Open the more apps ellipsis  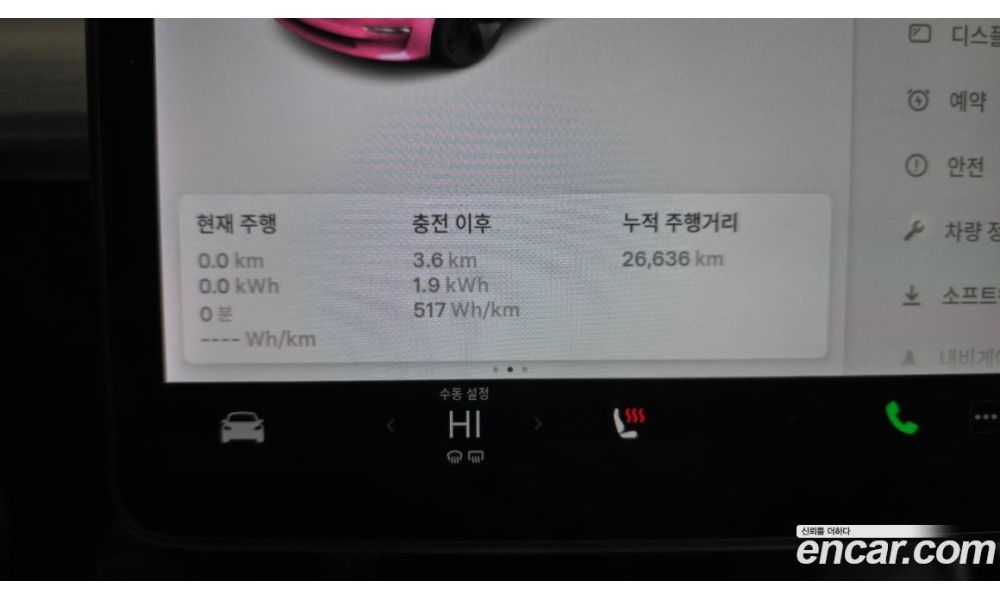tap(985, 417)
